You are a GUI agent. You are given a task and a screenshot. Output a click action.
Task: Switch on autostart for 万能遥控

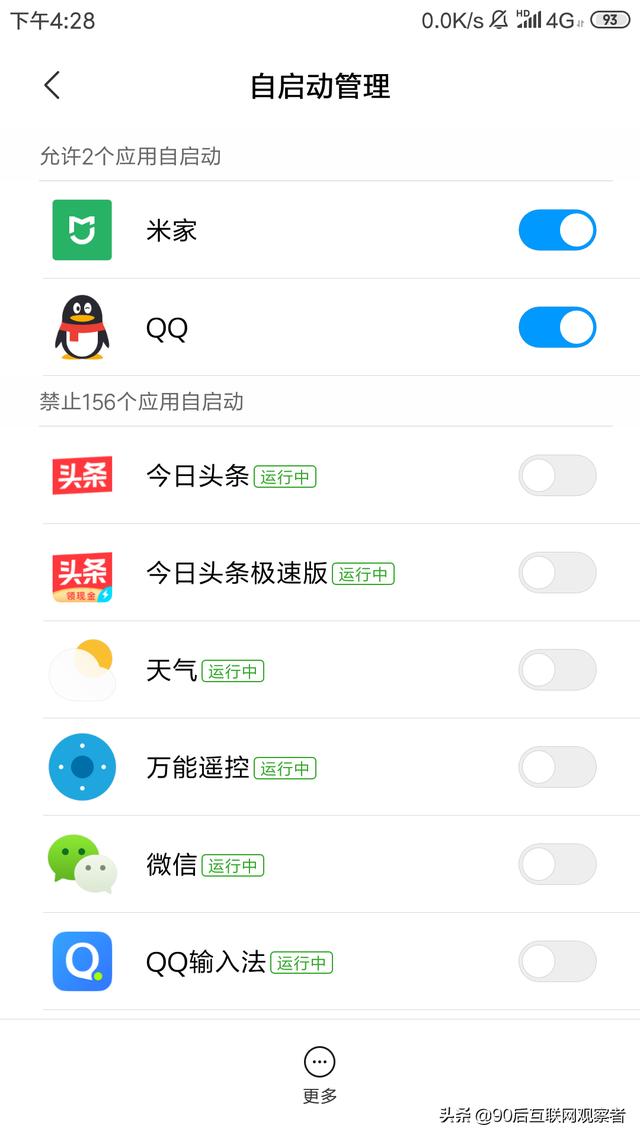556,767
